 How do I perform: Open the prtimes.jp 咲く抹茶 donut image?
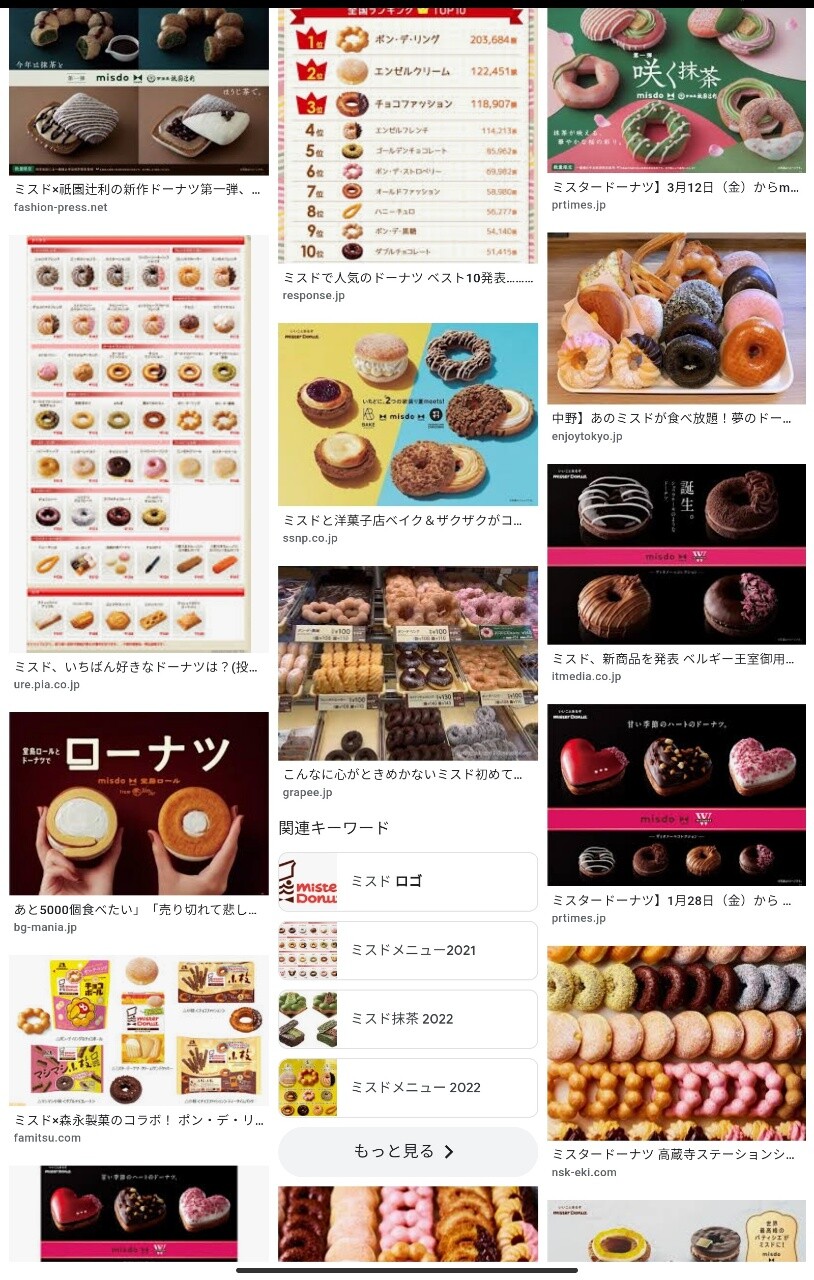tap(676, 90)
